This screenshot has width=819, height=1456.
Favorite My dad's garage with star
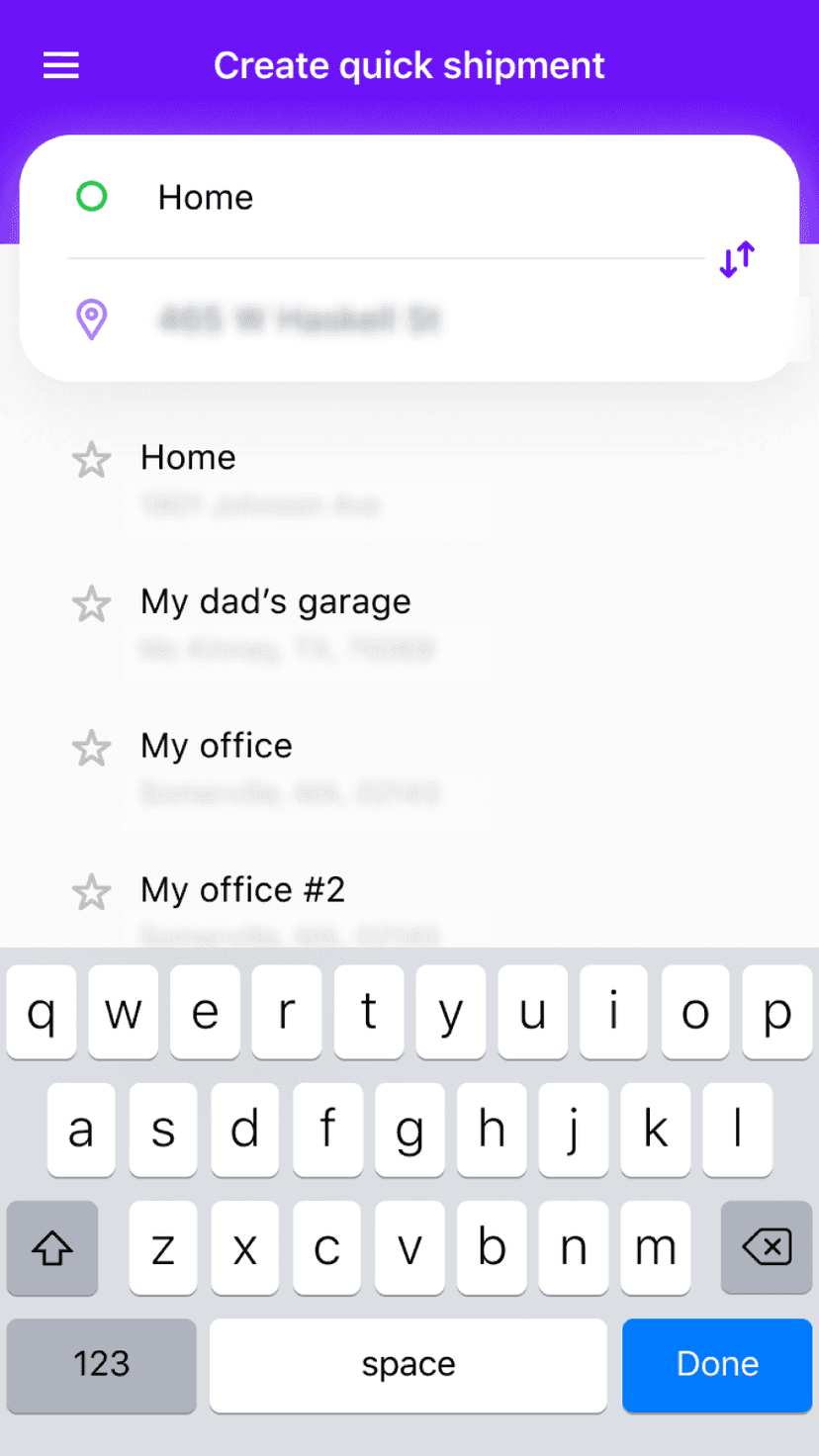point(92,603)
